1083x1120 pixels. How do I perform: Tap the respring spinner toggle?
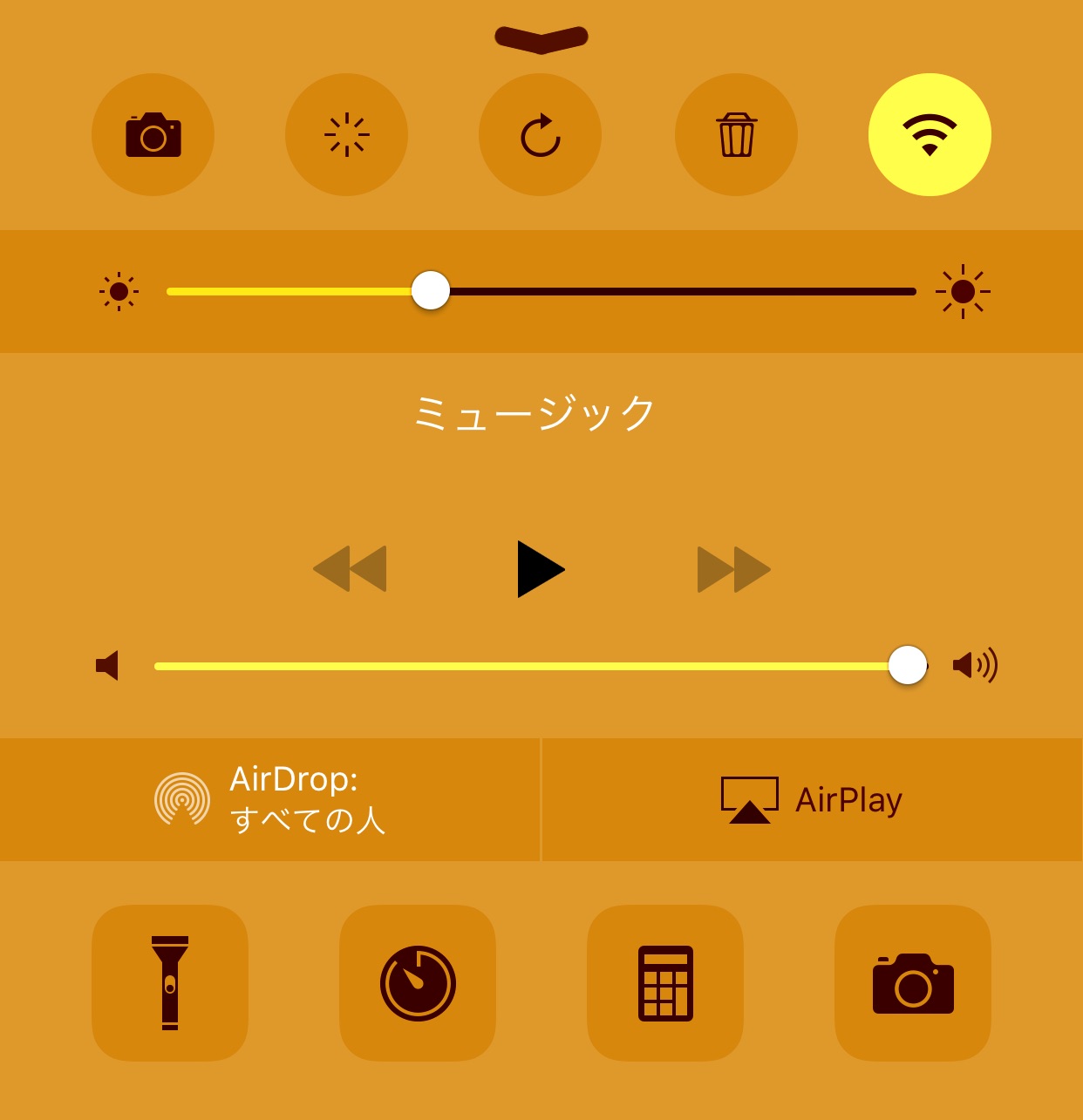346,135
